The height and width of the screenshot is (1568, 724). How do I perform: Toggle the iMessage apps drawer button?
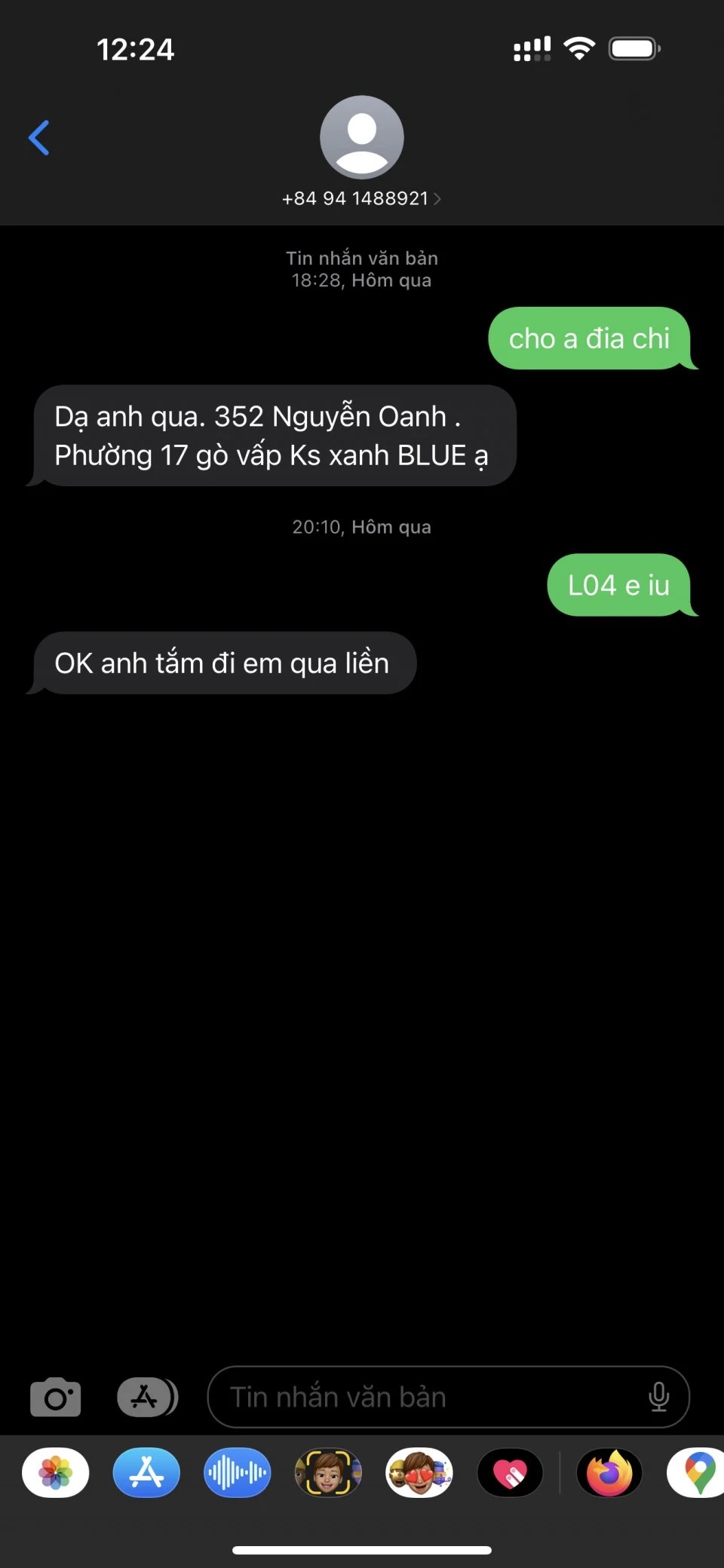pos(147,1397)
